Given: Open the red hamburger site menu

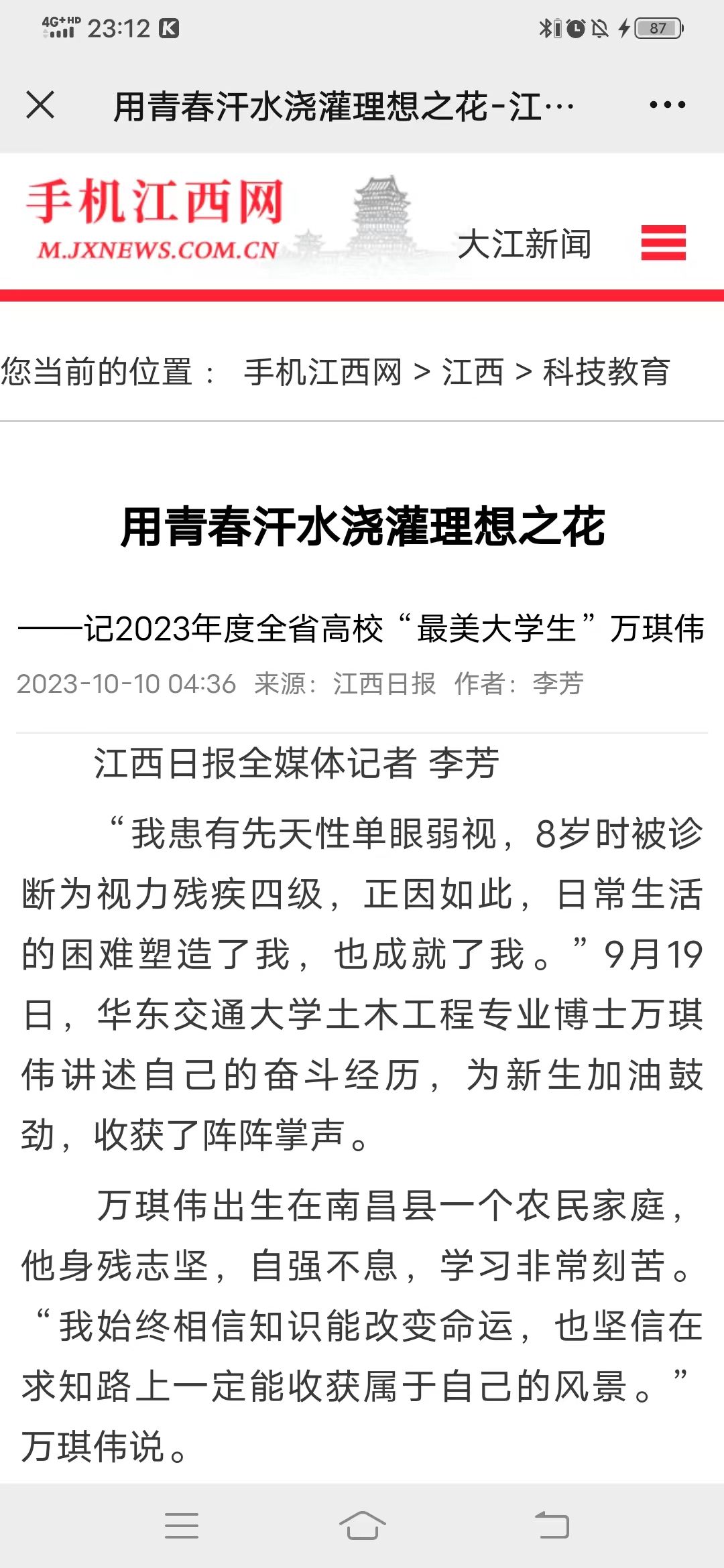Looking at the screenshot, I should coord(663,243).
